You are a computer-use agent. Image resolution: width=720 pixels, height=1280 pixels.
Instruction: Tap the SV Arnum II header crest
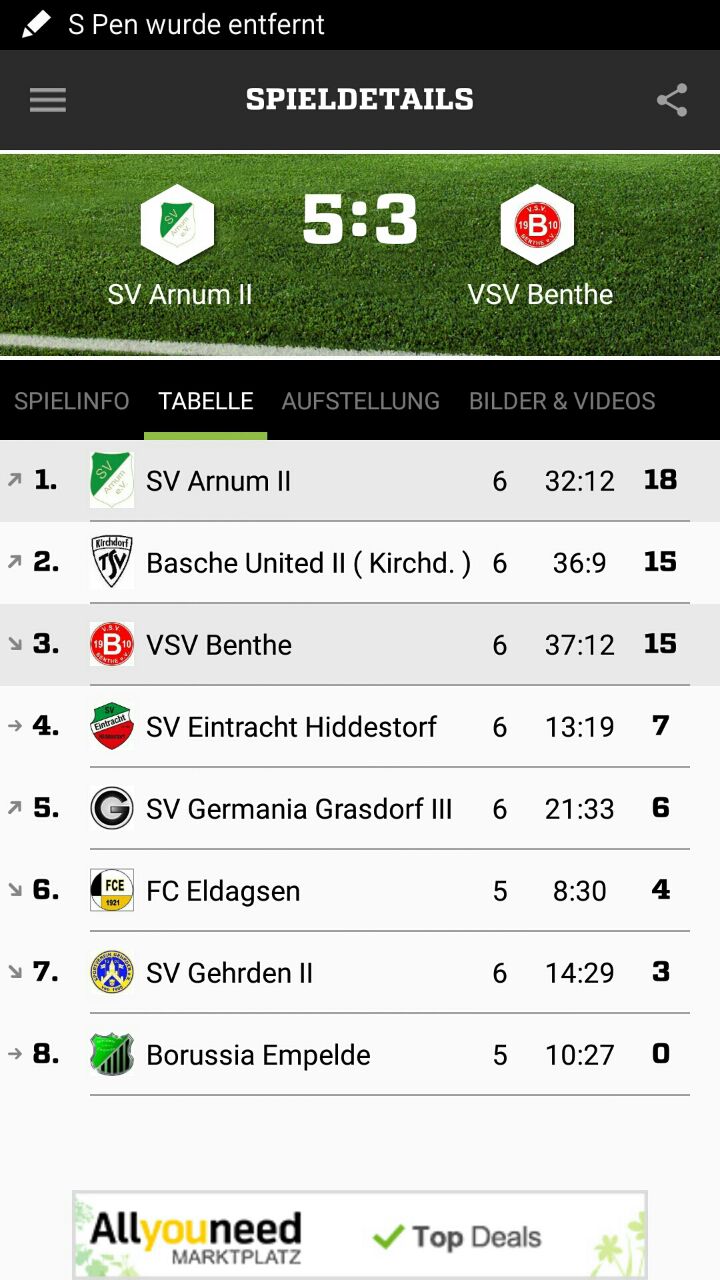(178, 224)
